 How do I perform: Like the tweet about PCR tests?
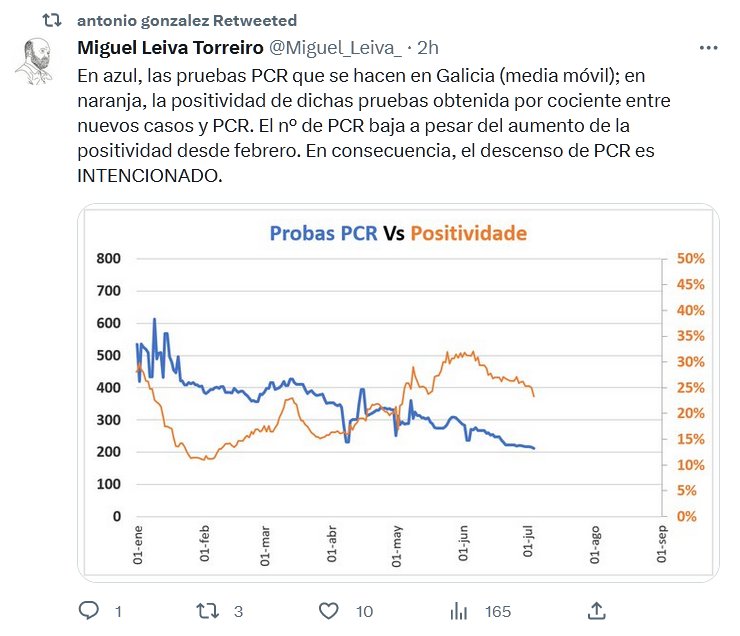coord(328,611)
